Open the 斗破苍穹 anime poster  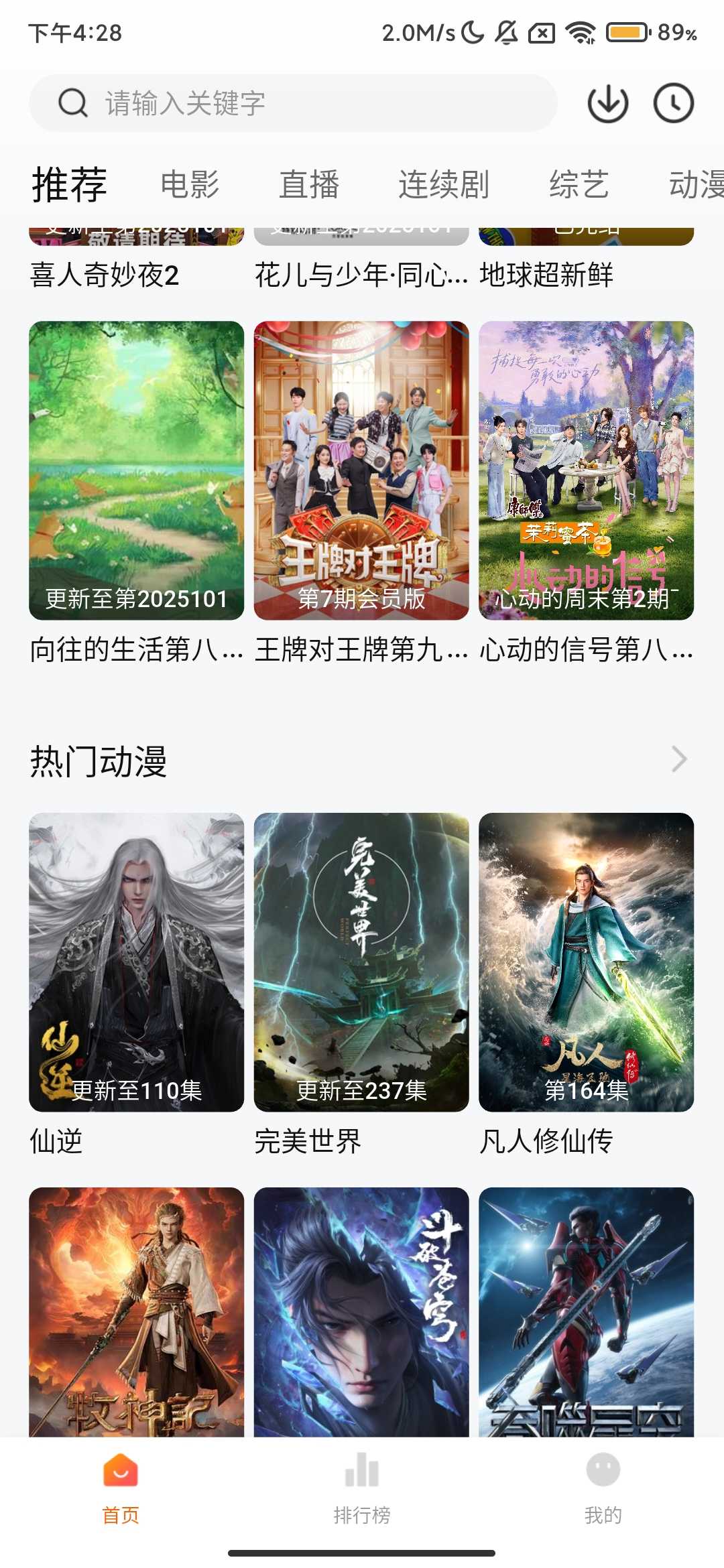361,1311
